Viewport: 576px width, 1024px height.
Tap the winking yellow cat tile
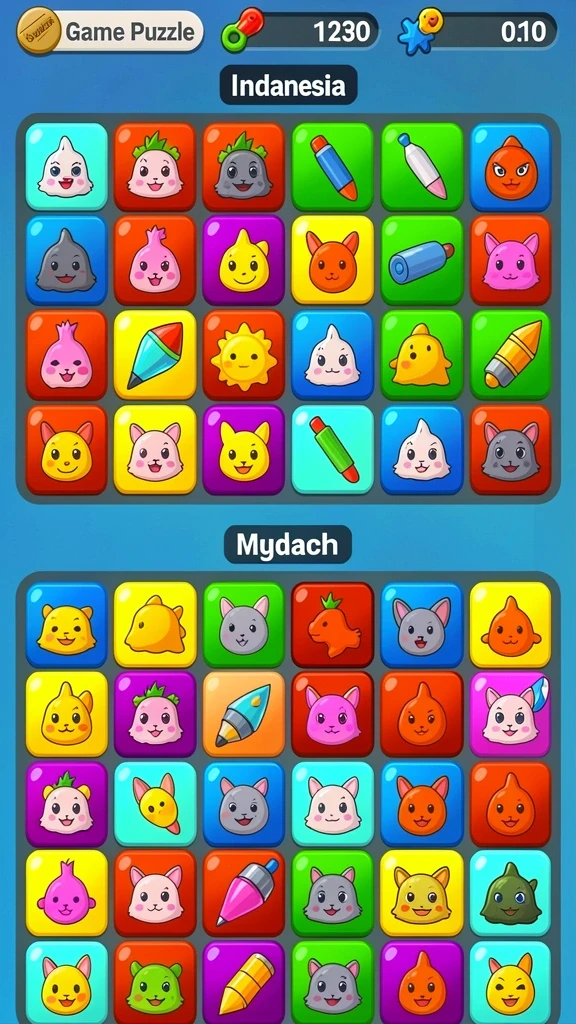tap(511, 982)
